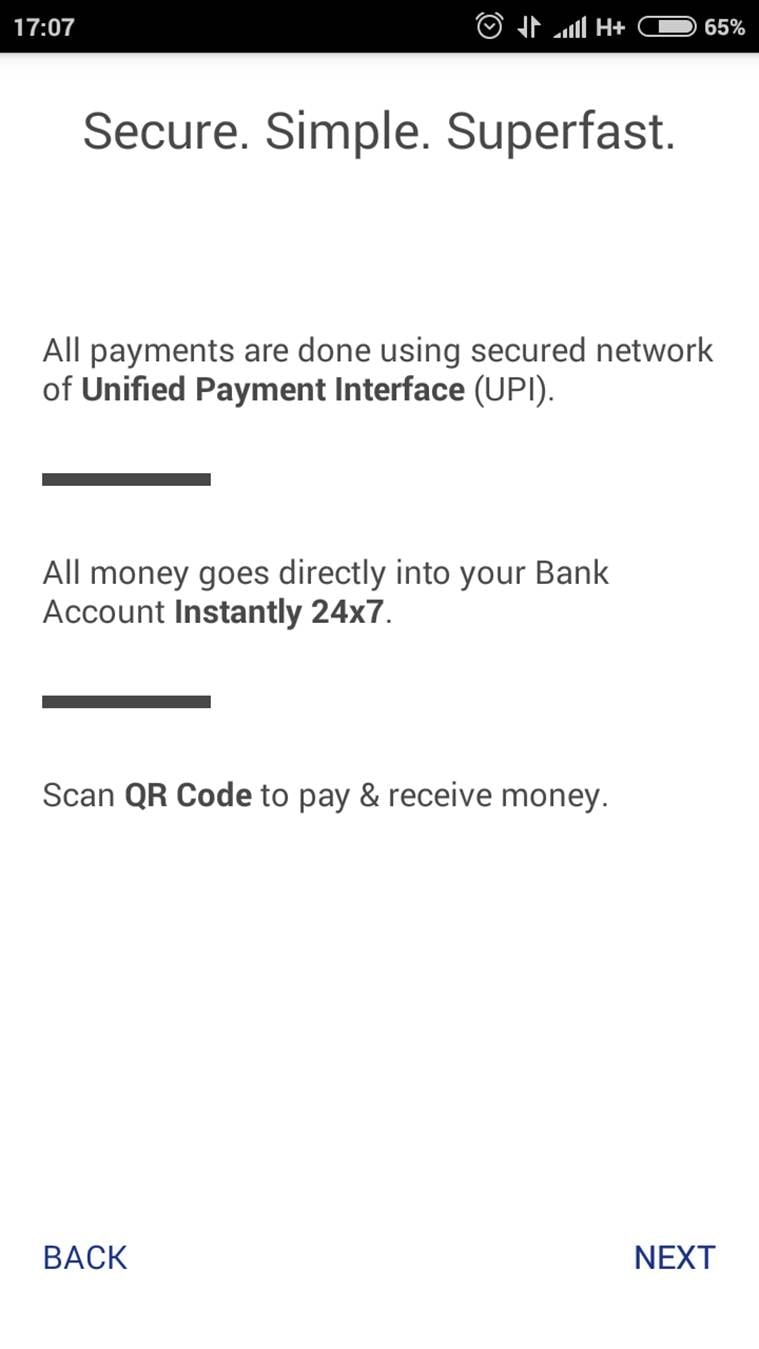Go BACK to the previous intro page
Image resolution: width=759 pixels, height=1349 pixels.
[85, 1257]
